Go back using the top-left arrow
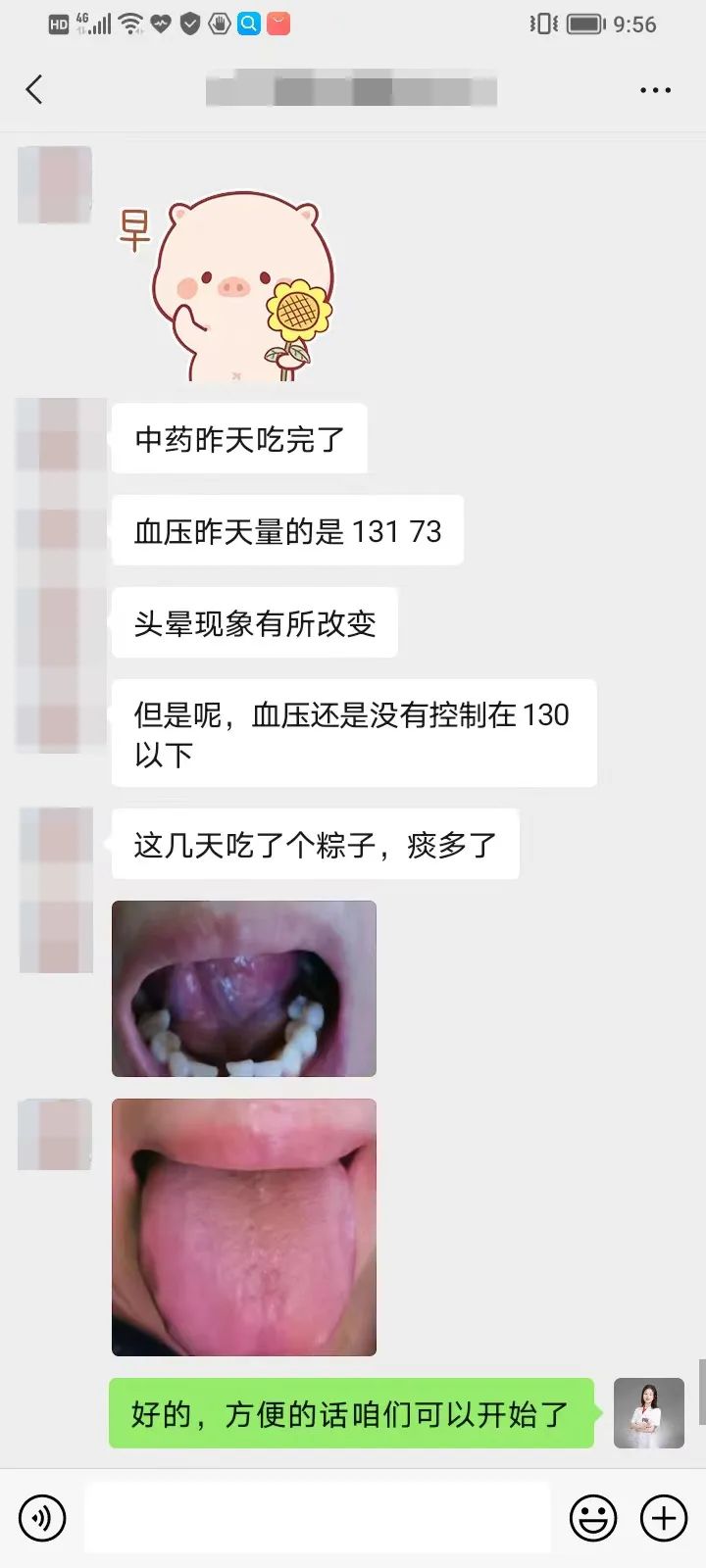 coord(35,90)
